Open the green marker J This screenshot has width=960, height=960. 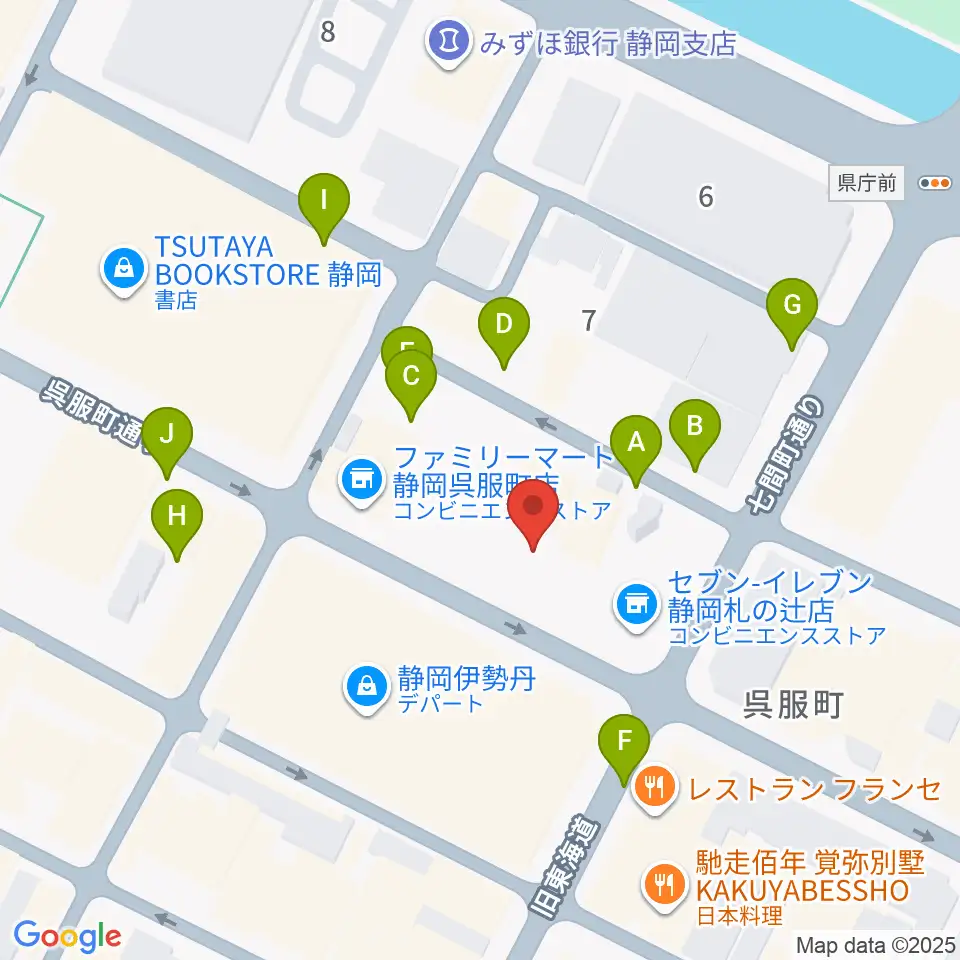pos(167,443)
